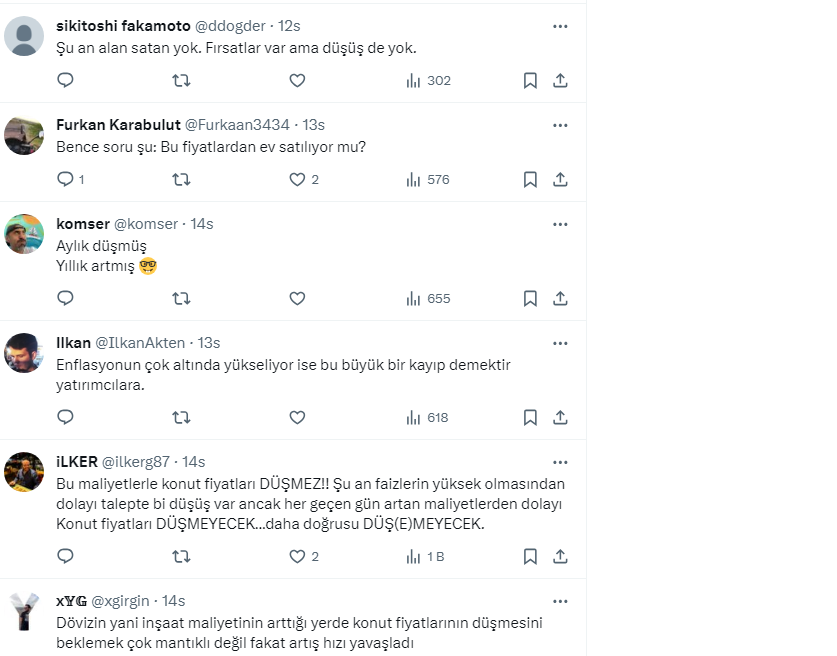The height and width of the screenshot is (656, 837).
Task: Like iLKER's tweet
Action: pyautogui.click(x=297, y=556)
